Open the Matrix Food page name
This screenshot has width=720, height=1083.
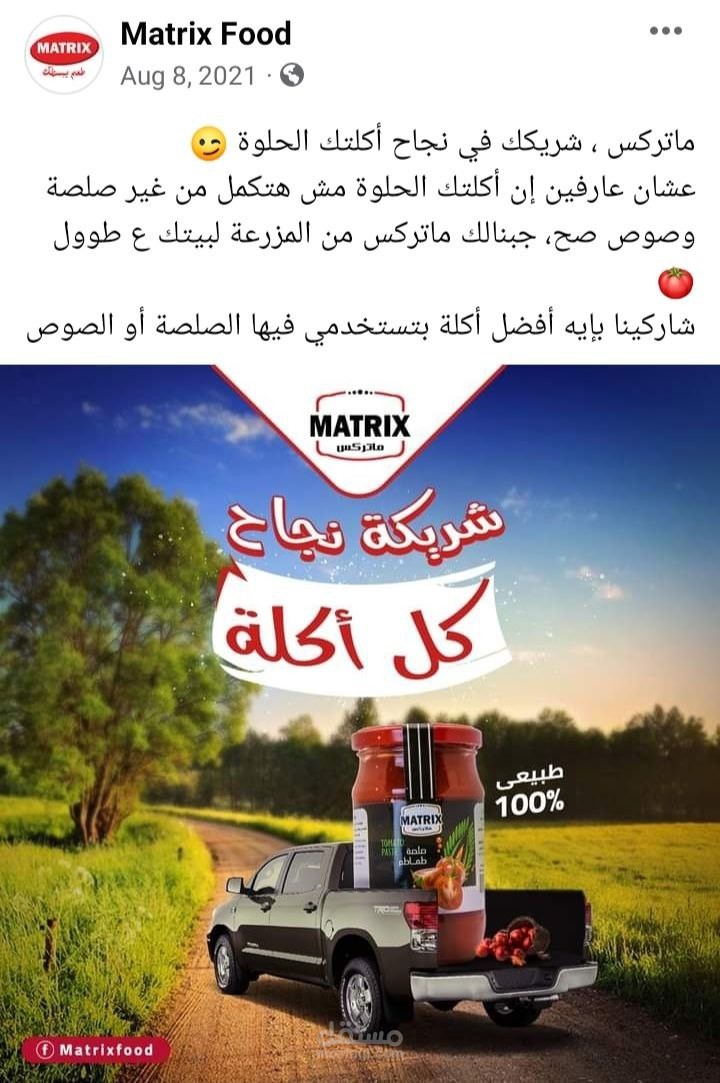click(205, 34)
